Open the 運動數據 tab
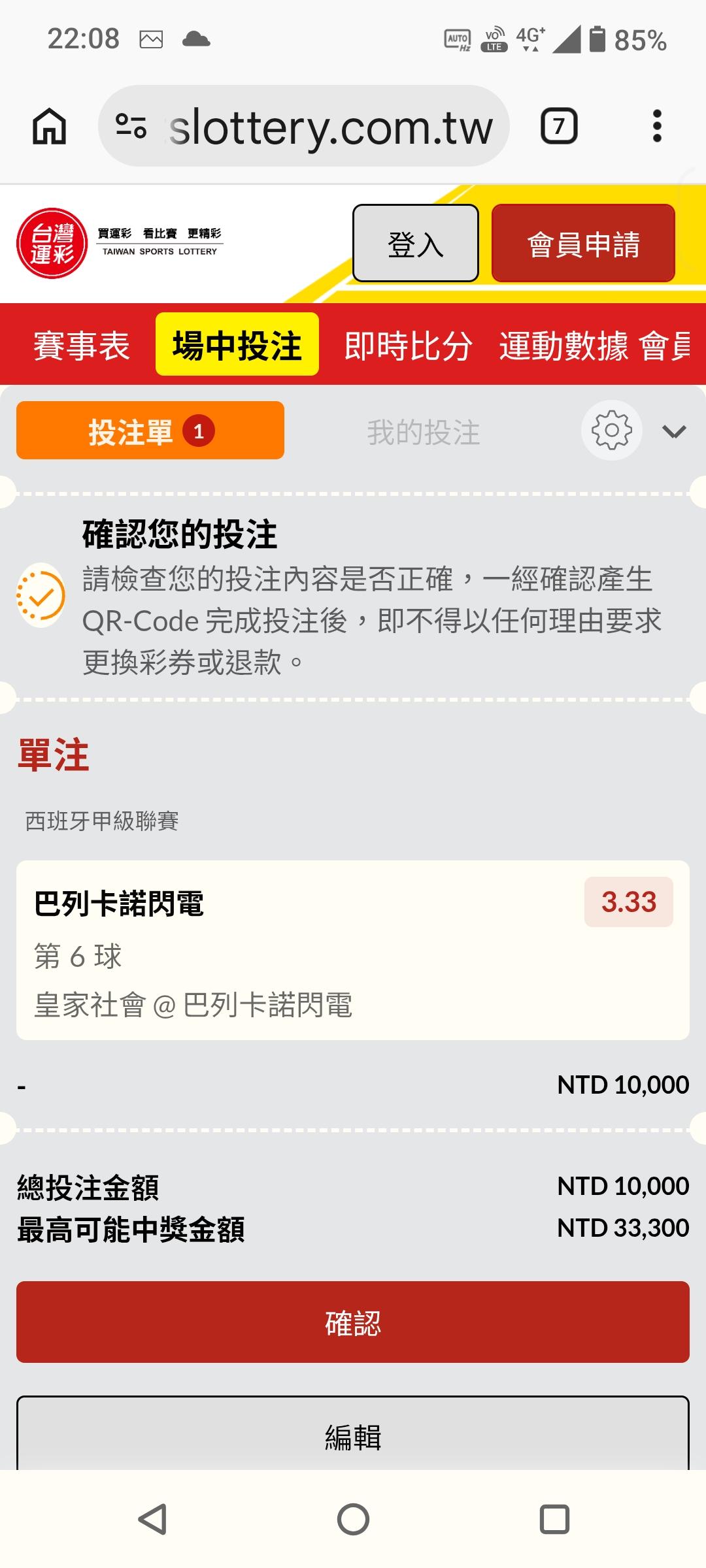The width and height of the screenshot is (706, 1568). 563,345
